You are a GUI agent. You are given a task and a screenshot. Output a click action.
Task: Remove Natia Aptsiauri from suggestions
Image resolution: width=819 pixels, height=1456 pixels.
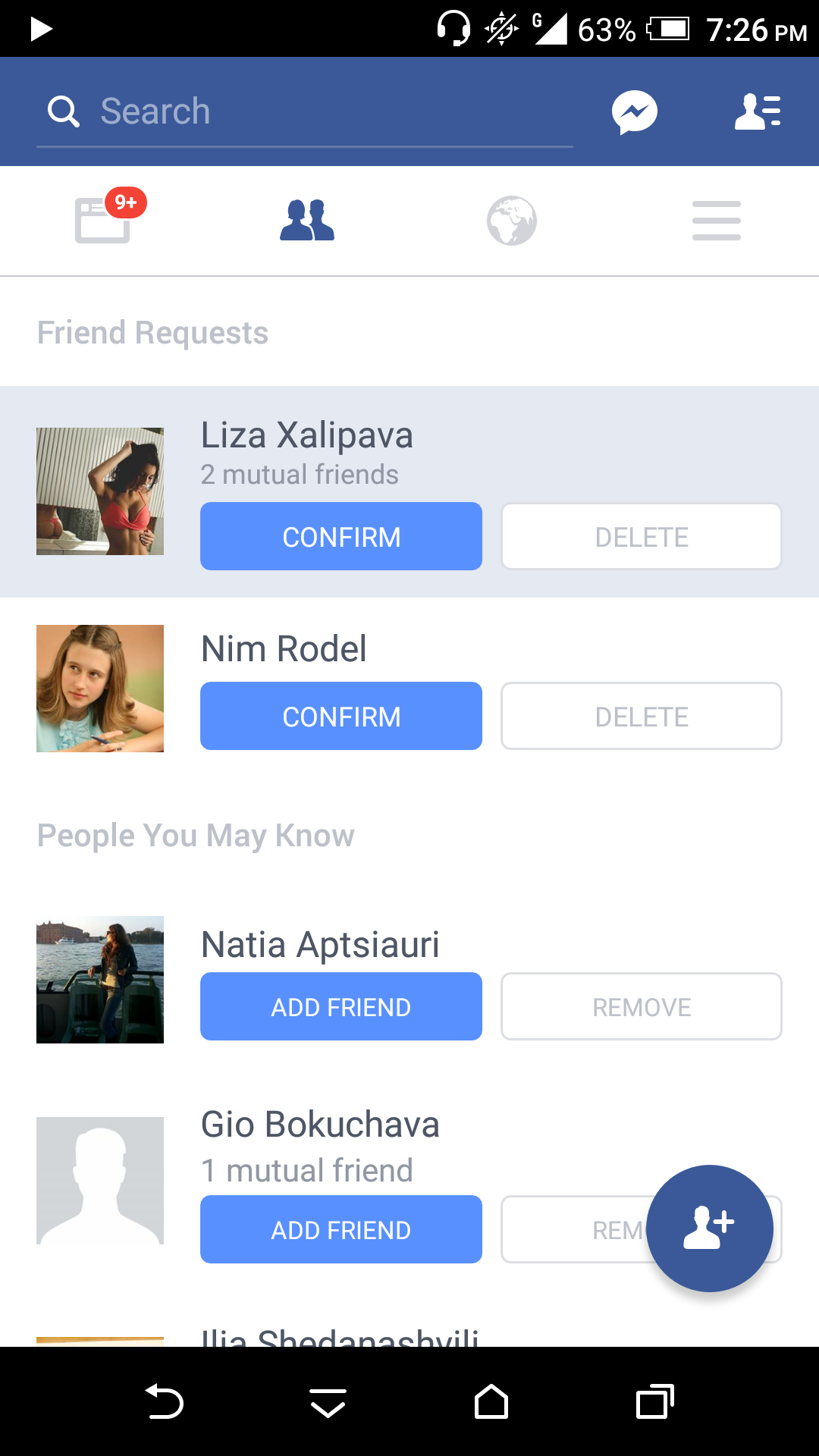point(642,1006)
